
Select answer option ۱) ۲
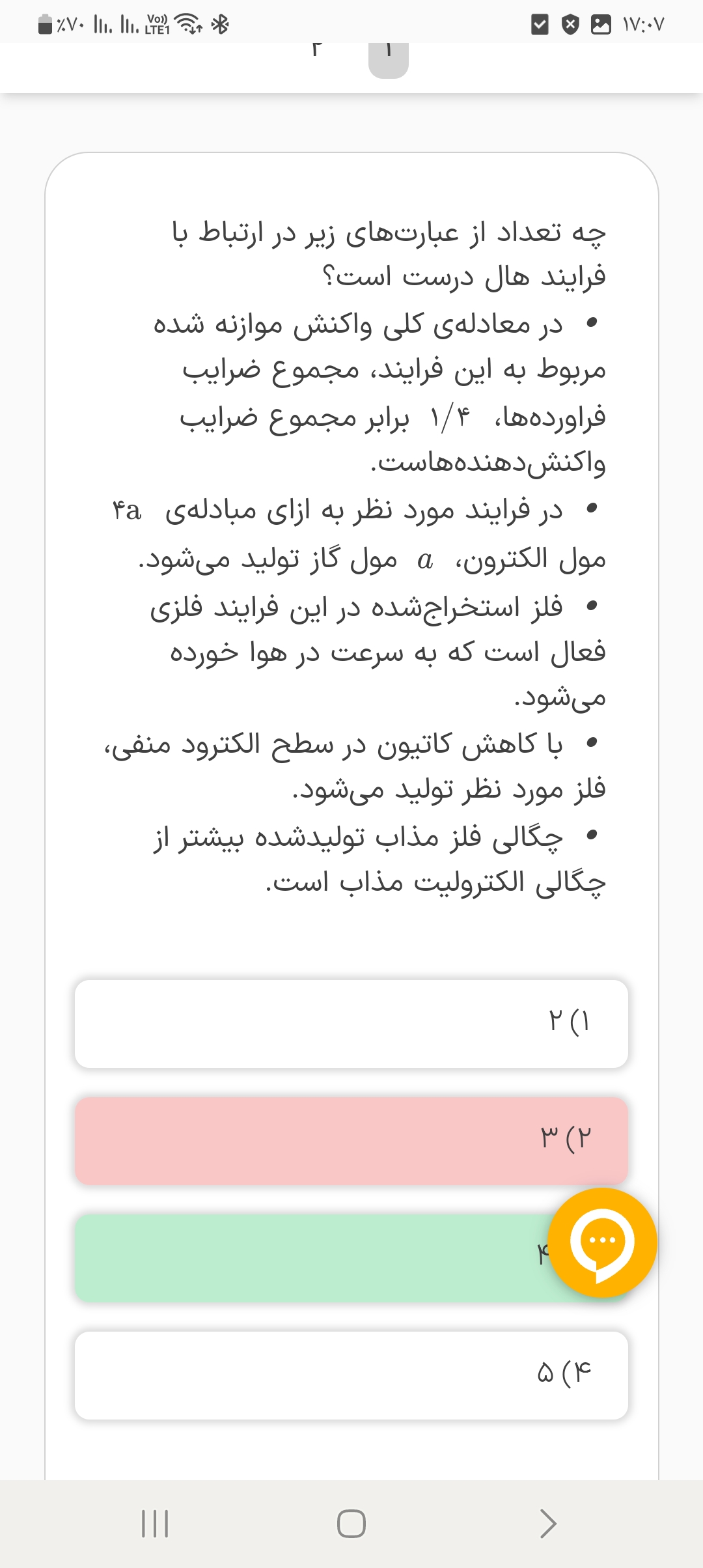click(351, 1024)
